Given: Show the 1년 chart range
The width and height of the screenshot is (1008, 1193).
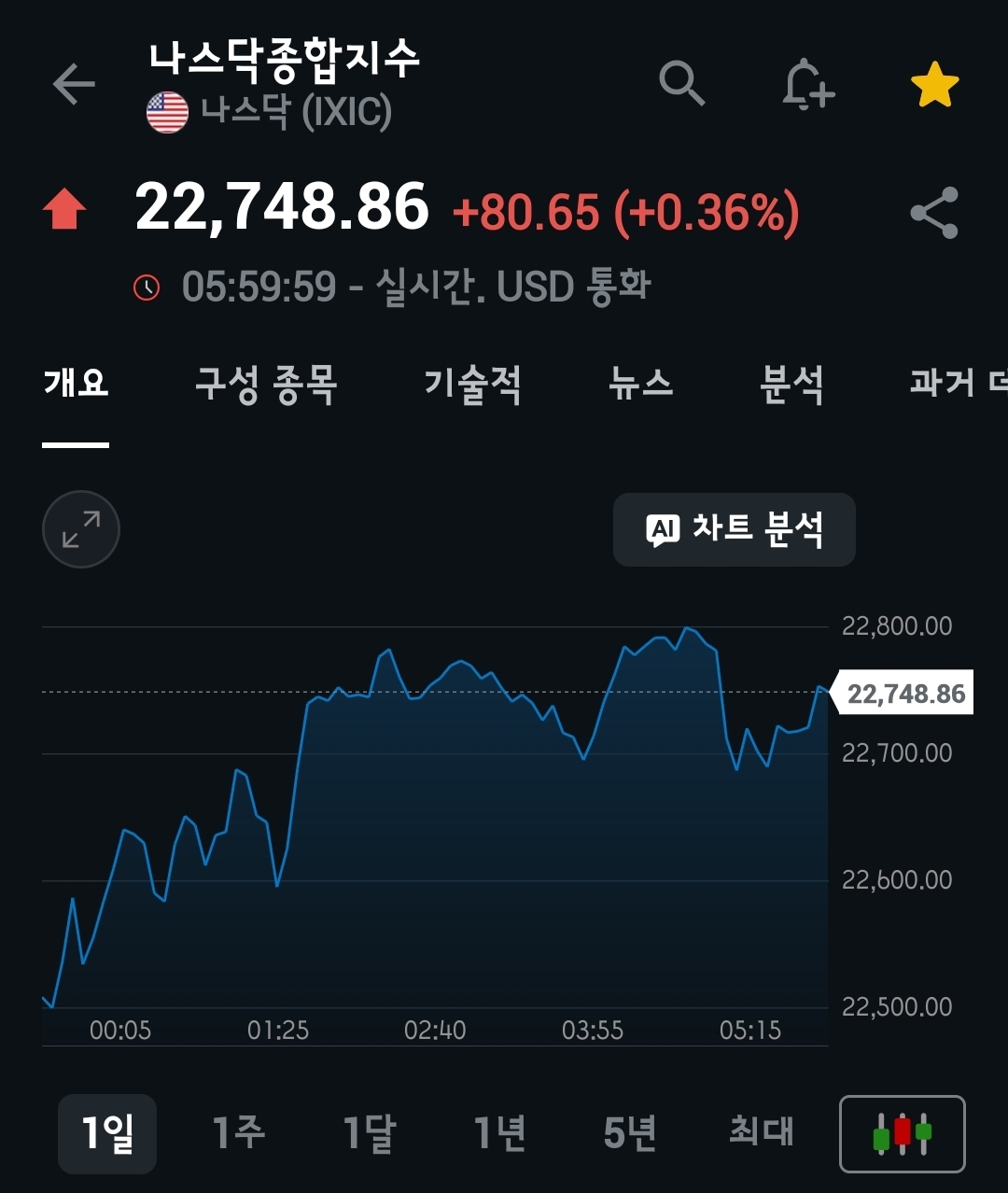Looking at the screenshot, I should coord(500,1133).
